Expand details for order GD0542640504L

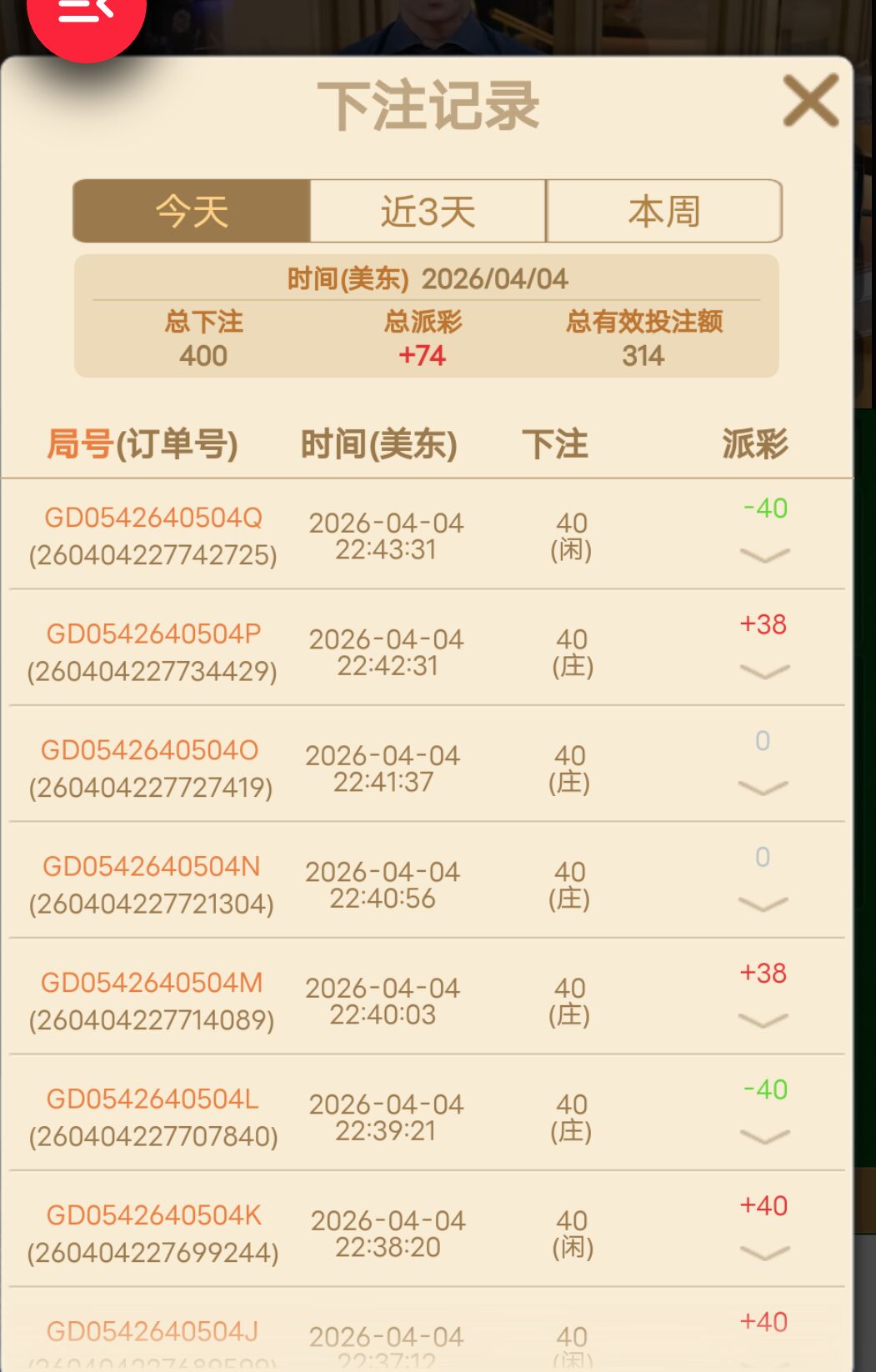[x=763, y=1138]
